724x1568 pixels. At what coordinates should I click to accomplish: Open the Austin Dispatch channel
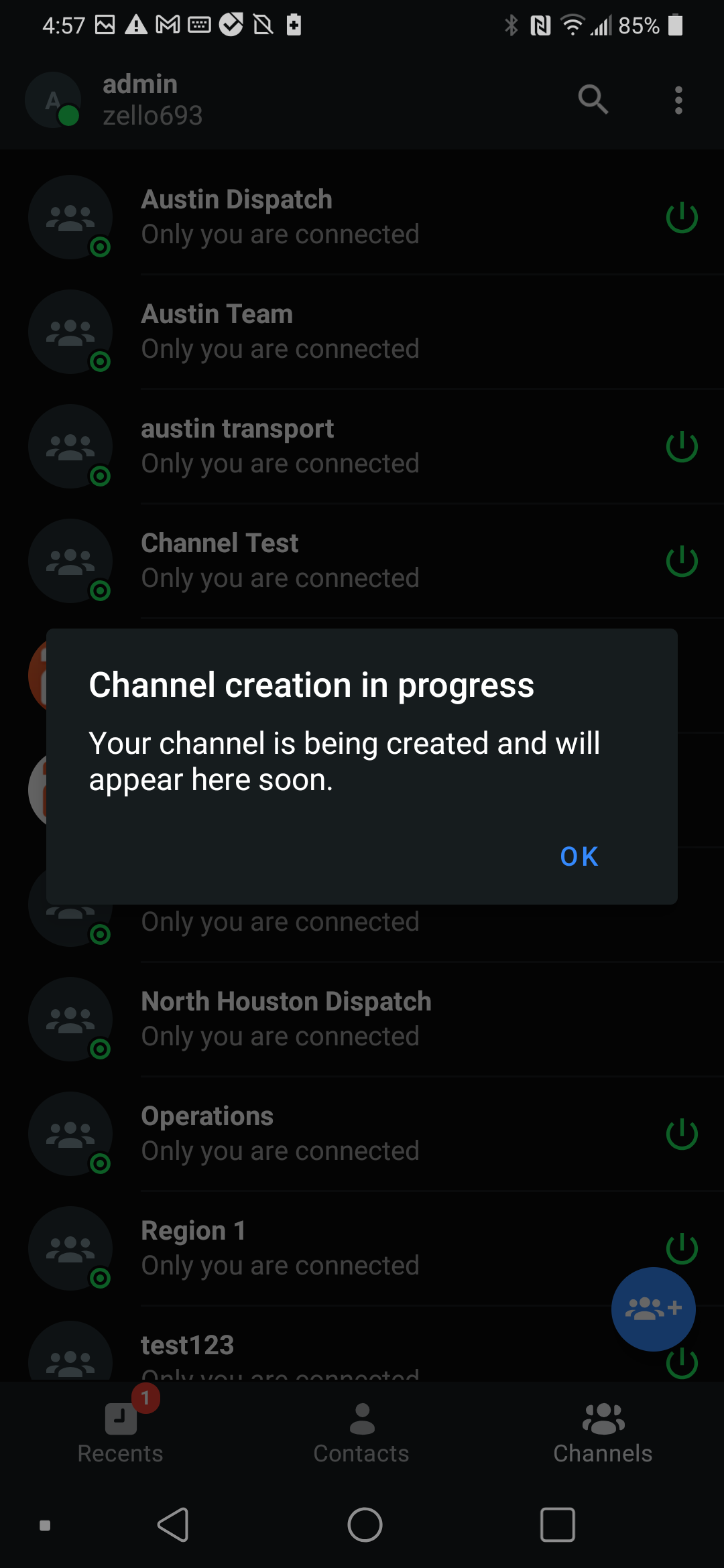tap(280, 216)
